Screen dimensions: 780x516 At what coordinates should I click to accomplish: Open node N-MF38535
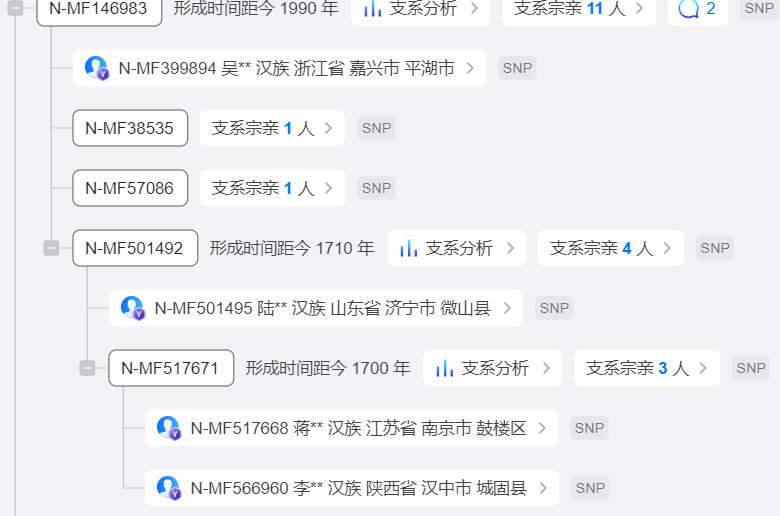click(x=129, y=128)
